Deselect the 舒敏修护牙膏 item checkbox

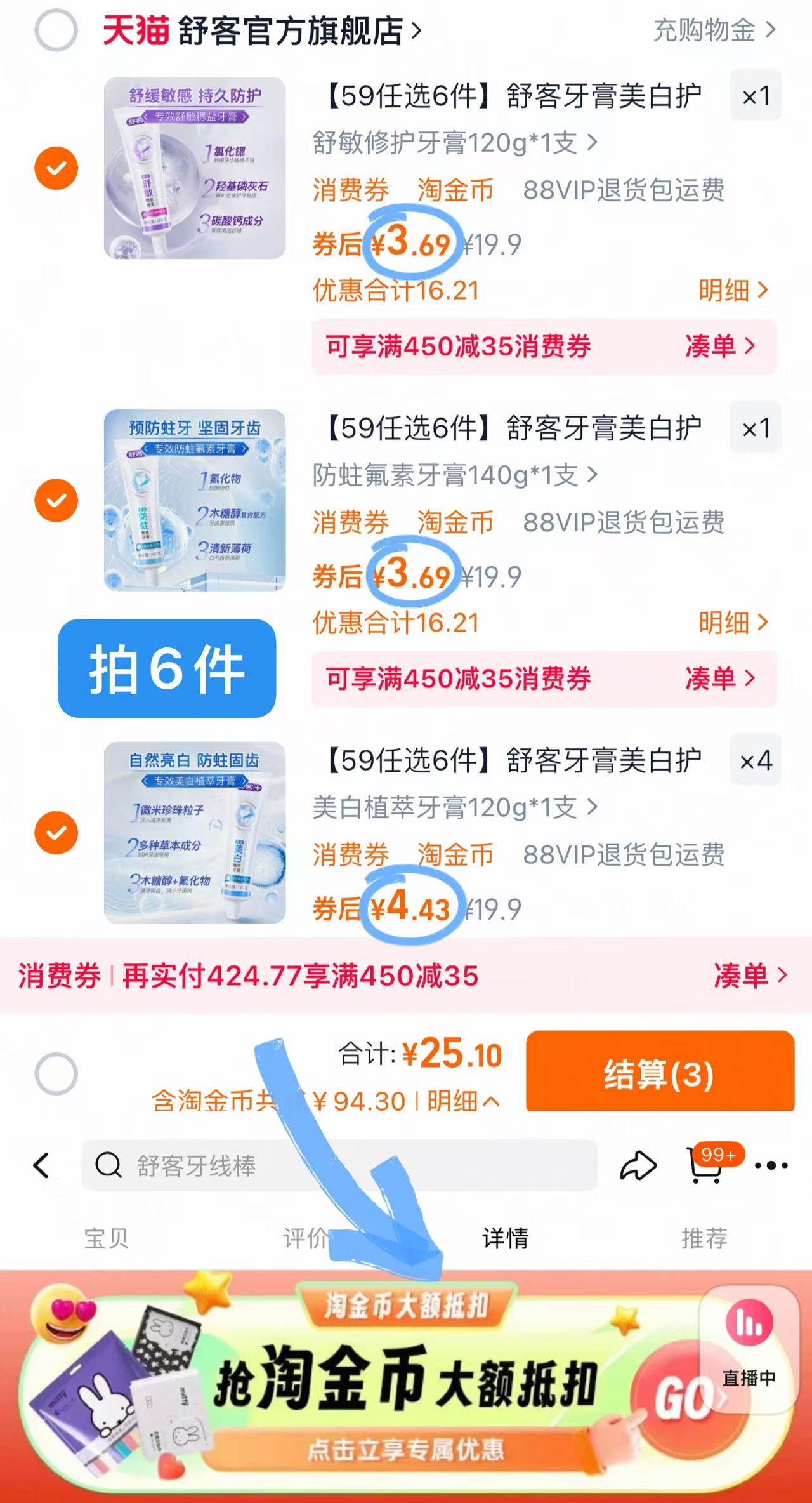coord(56,168)
